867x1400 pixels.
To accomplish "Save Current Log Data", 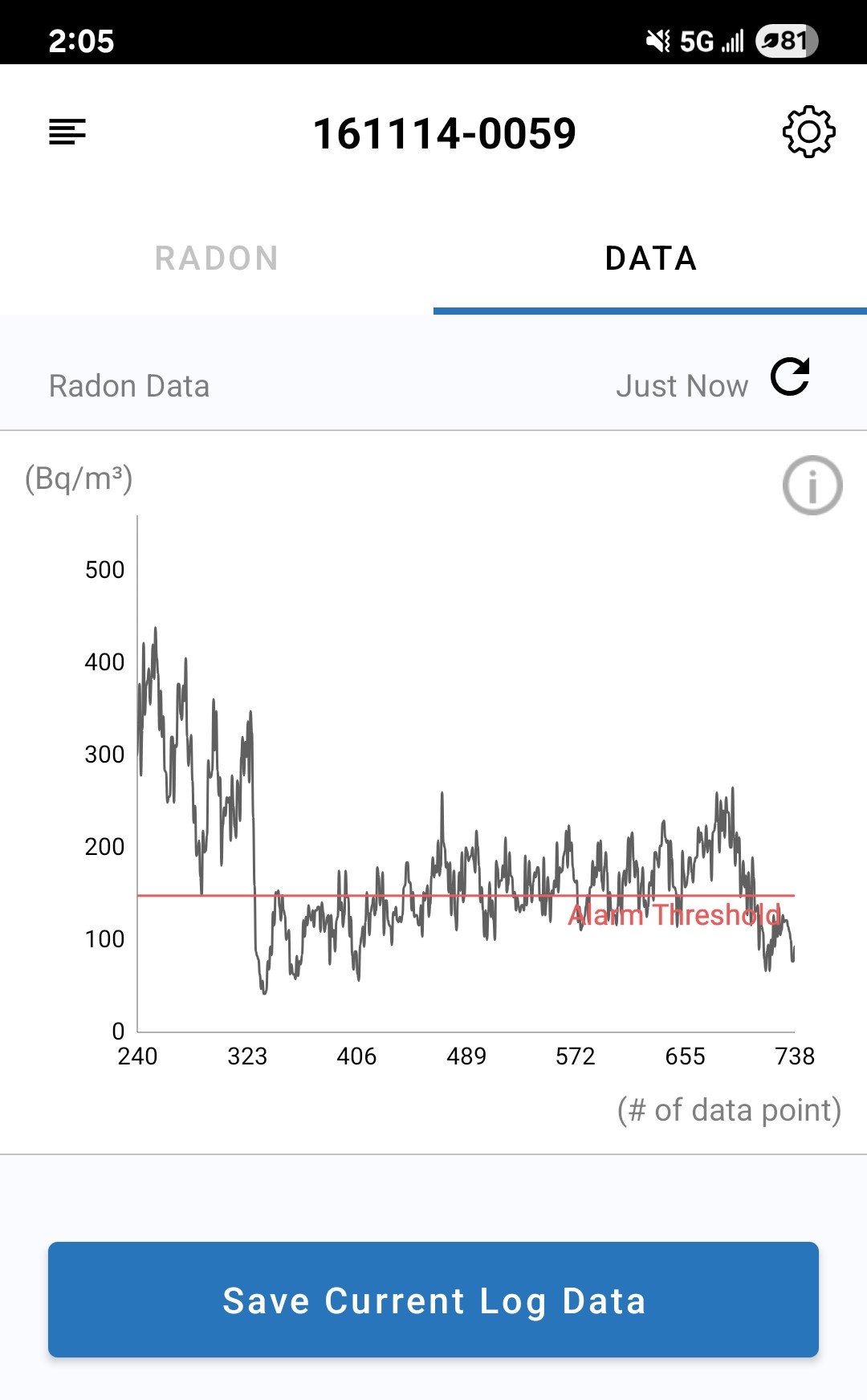I will pos(433,1300).
